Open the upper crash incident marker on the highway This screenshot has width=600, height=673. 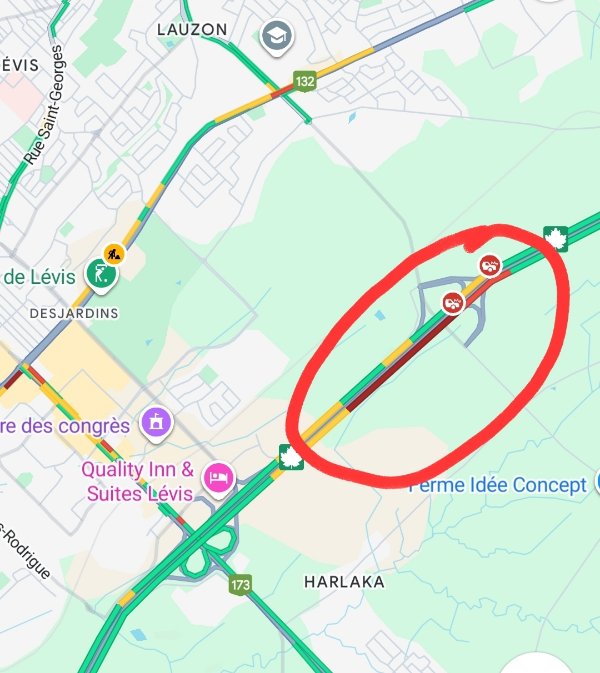tap(490, 266)
